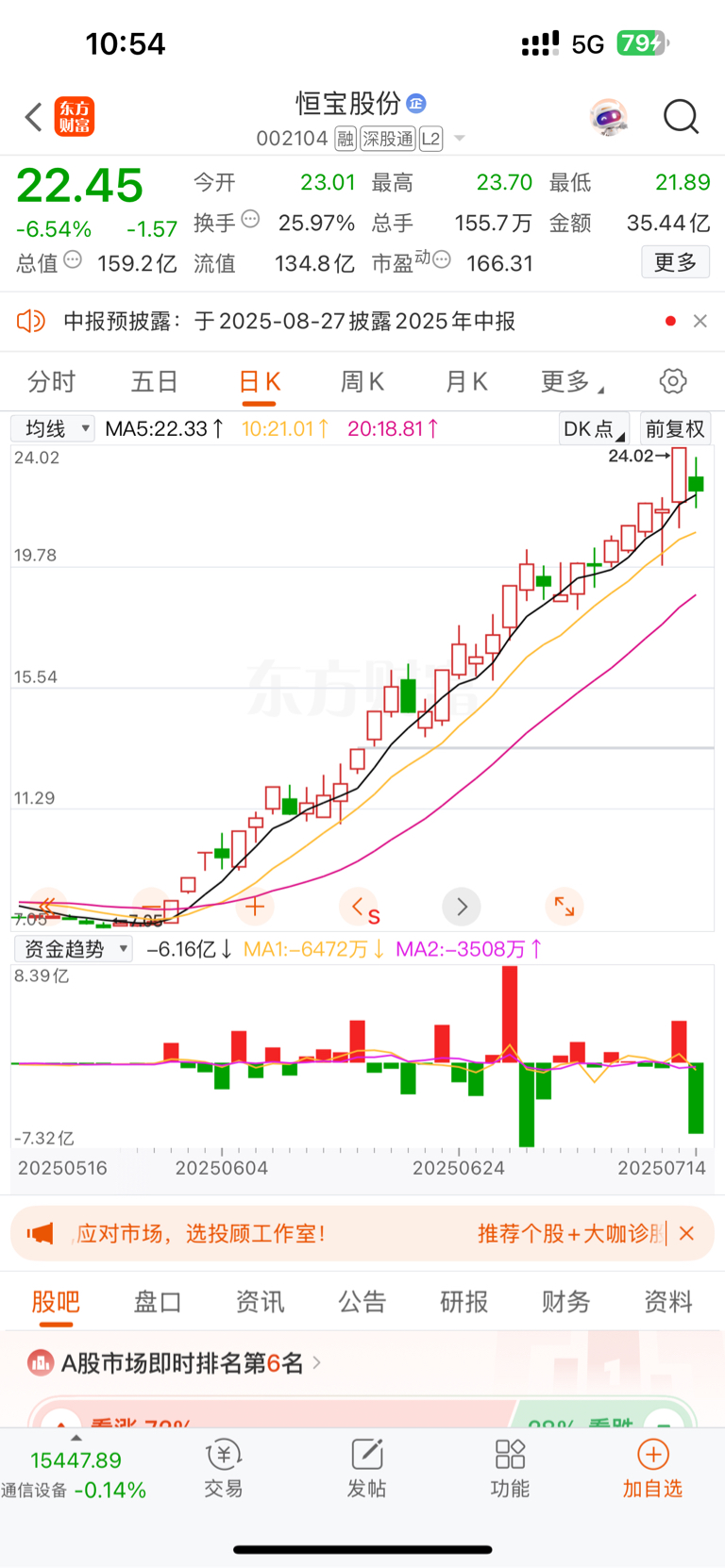The image size is (725, 1568).
Task: Tap 更多 button beside 市盈 data
Action: [675, 262]
